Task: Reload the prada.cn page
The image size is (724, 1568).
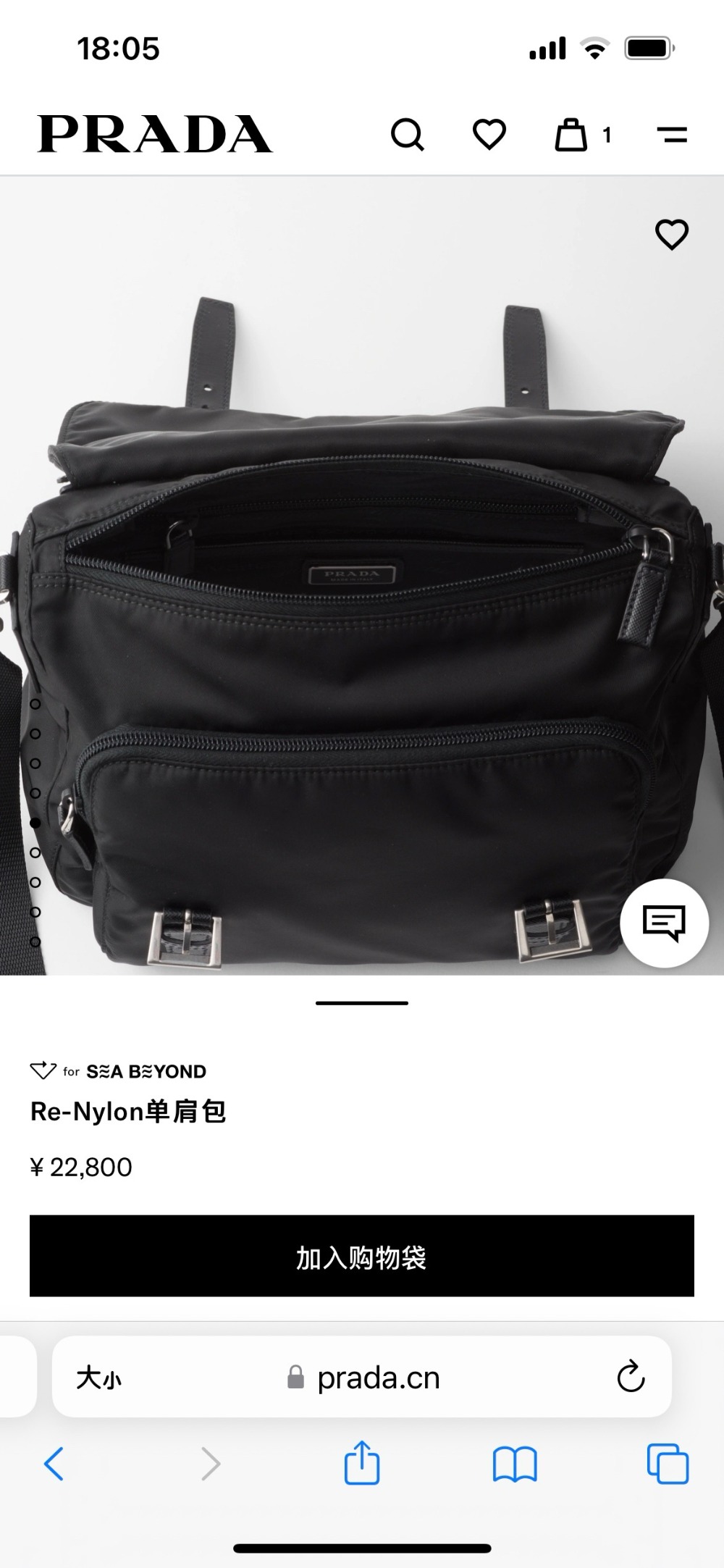Action: point(631,1378)
